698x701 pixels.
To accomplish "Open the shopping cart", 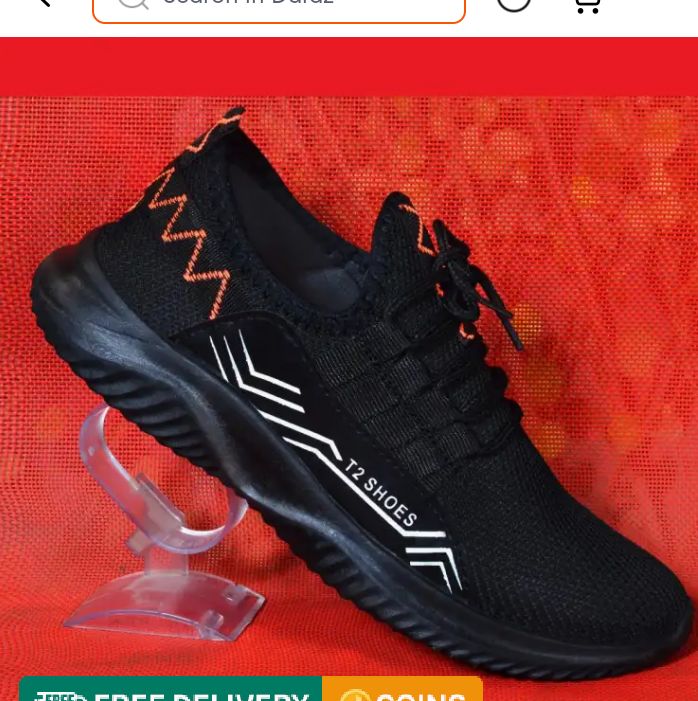I will (x=586, y=5).
